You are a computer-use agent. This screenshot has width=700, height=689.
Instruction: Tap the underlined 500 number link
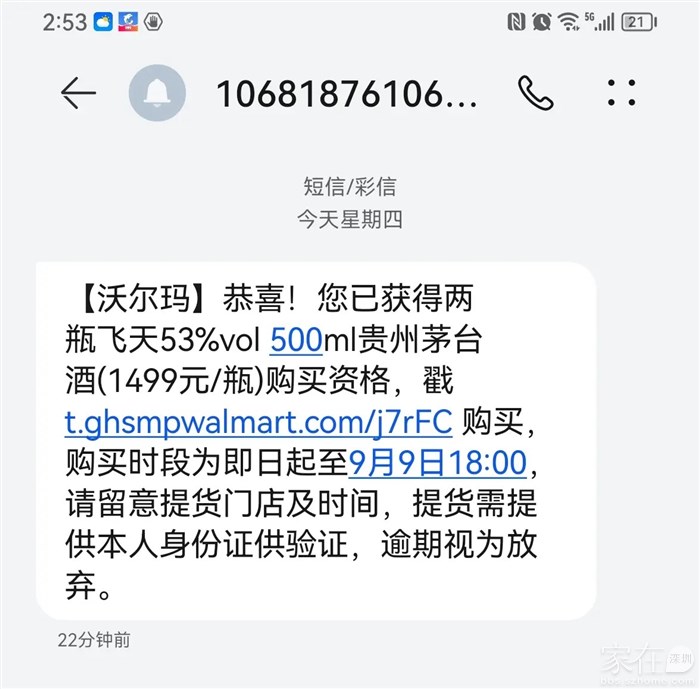296,340
